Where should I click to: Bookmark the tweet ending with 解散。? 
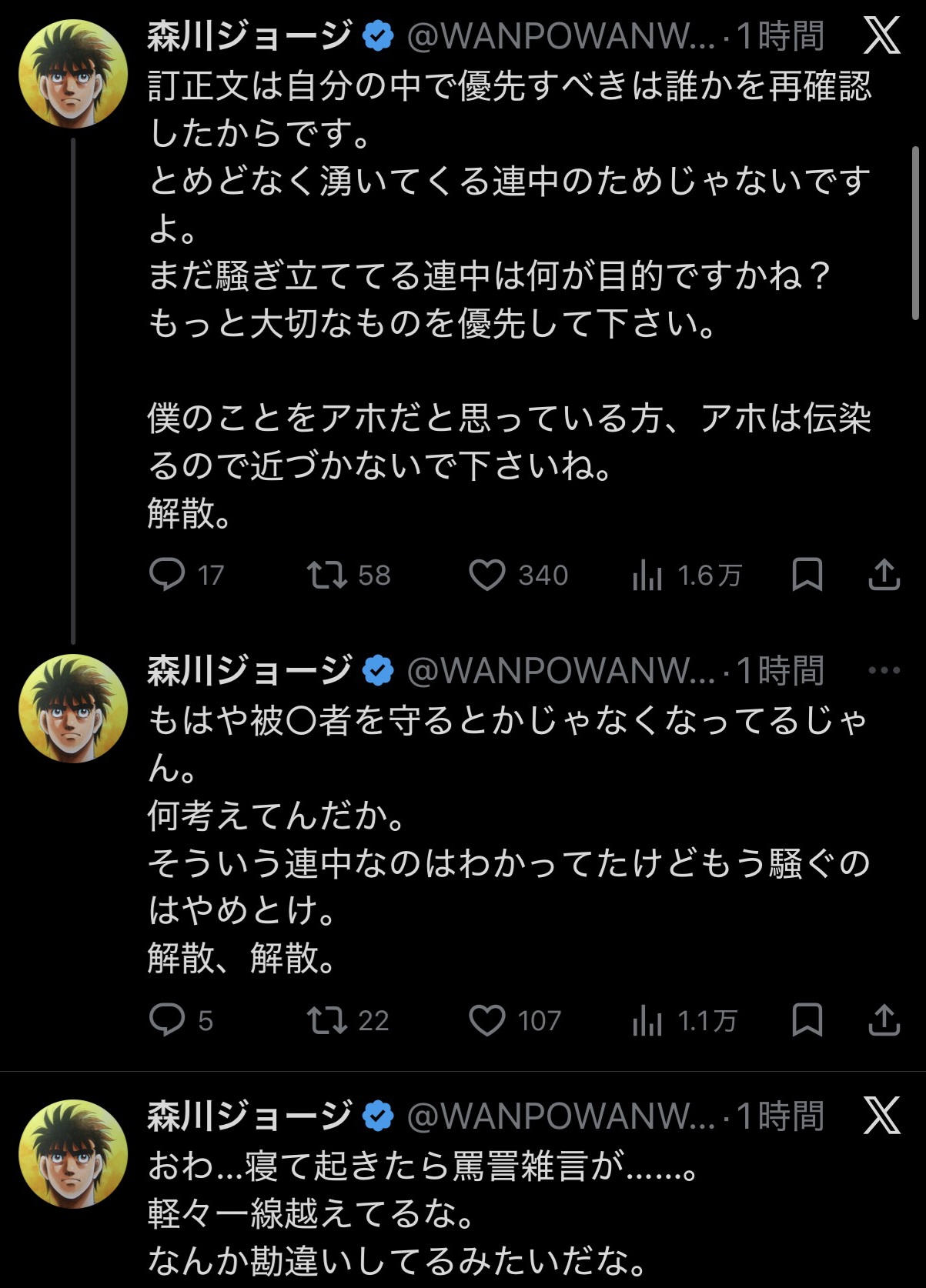(x=807, y=575)
